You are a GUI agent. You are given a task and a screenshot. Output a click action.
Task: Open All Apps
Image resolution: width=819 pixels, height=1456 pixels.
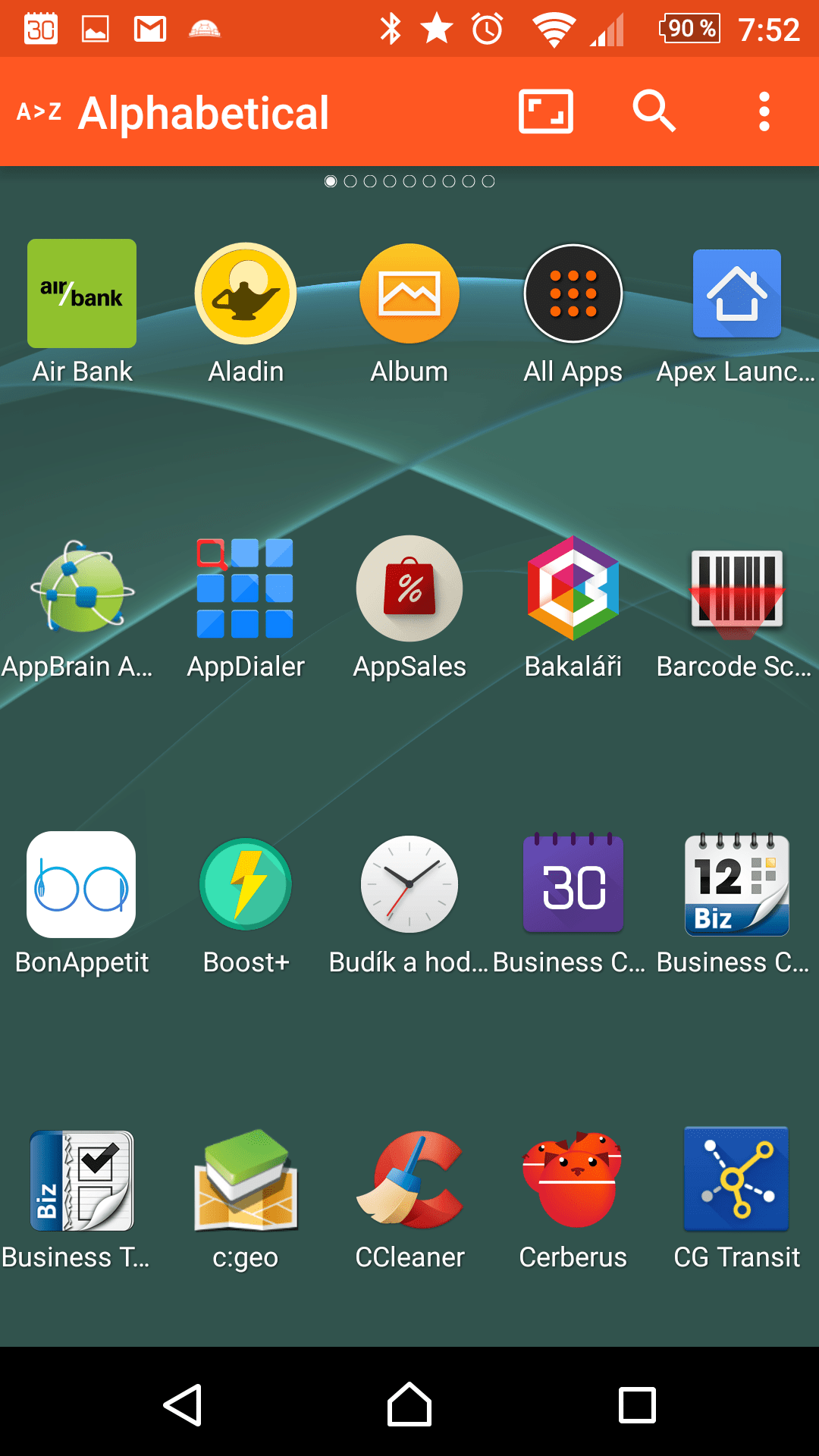(573, 294)
